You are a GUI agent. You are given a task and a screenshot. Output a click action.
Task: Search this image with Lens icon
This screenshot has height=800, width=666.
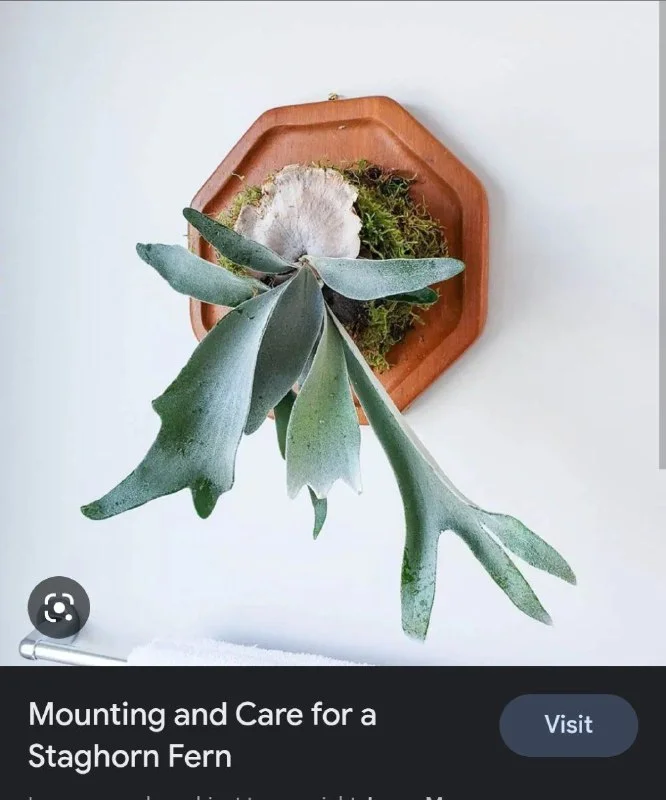(59, 607)
